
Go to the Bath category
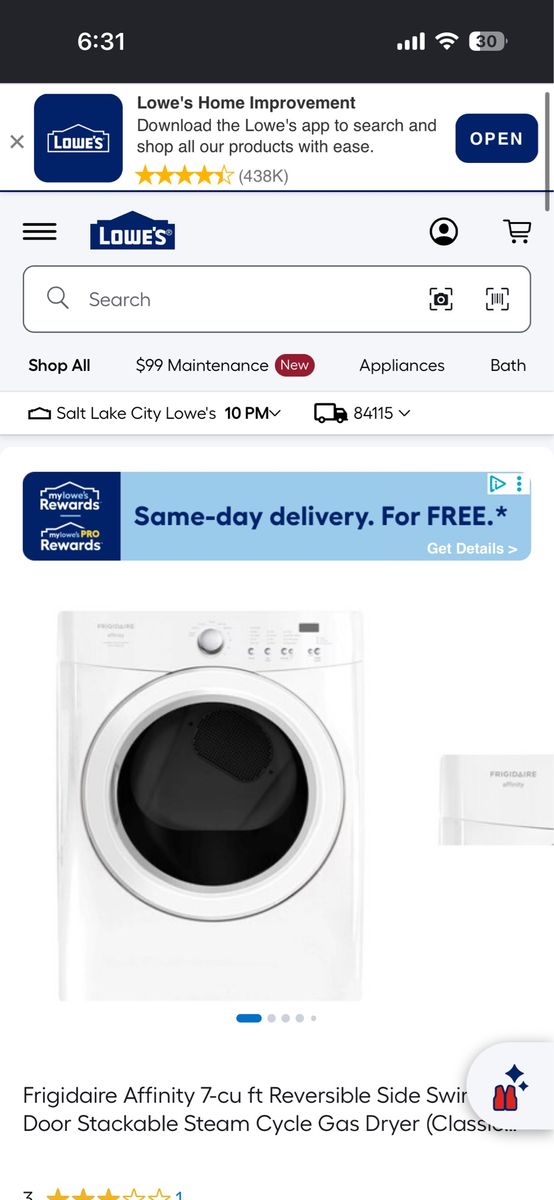(x=508, y=366)
